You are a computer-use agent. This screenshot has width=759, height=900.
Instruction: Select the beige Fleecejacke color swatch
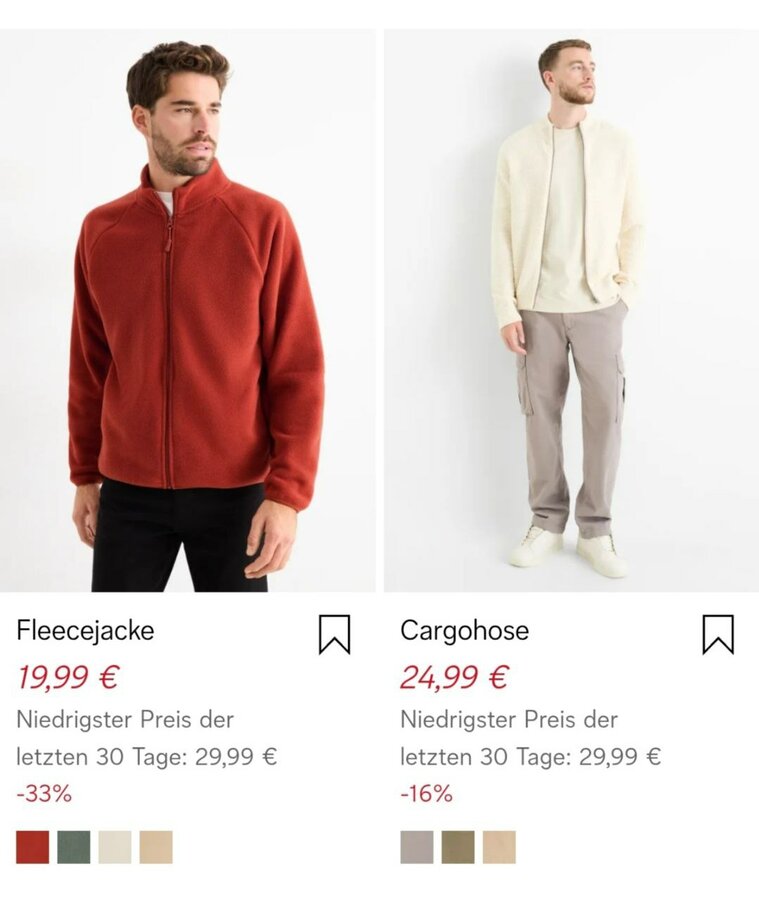point(155,847)
